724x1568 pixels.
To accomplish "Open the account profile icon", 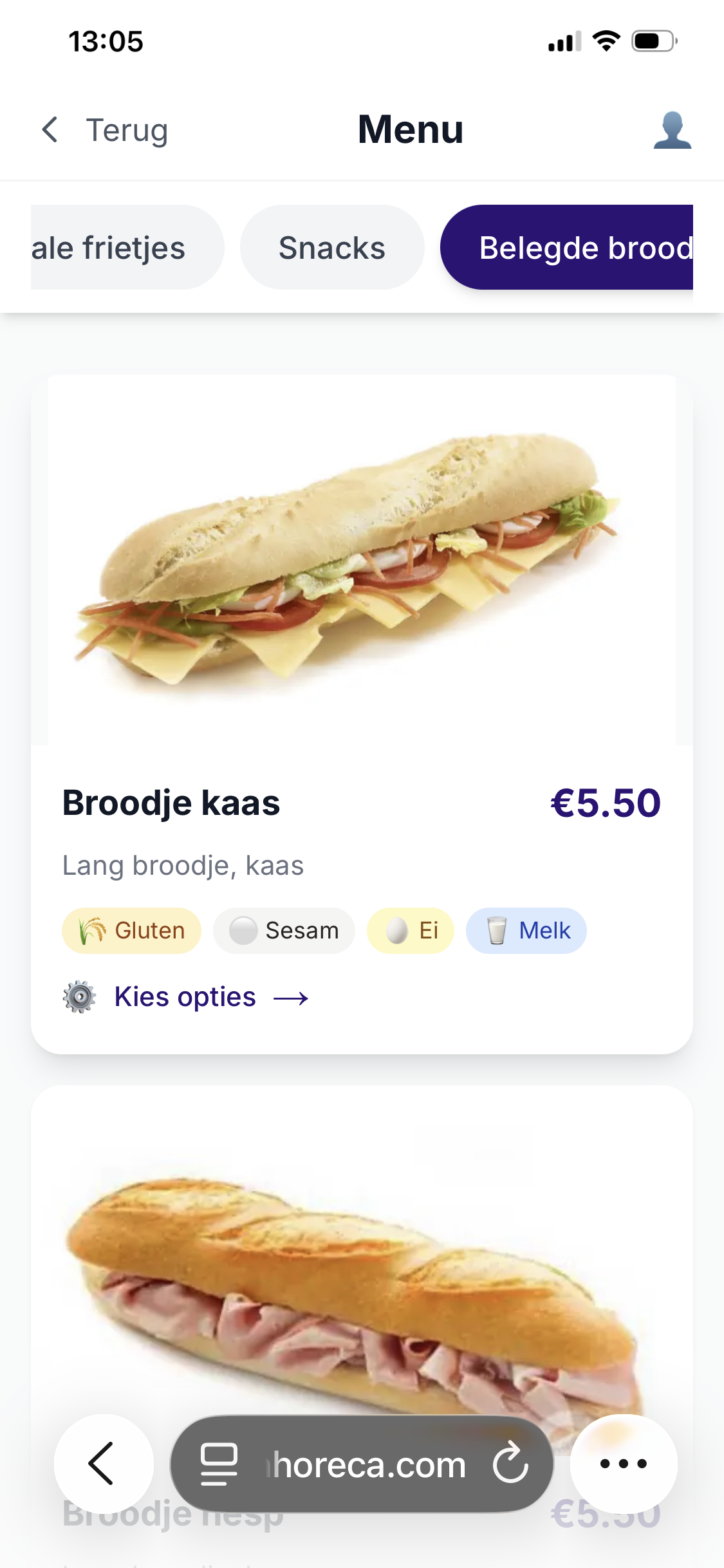I will point(672,130).
